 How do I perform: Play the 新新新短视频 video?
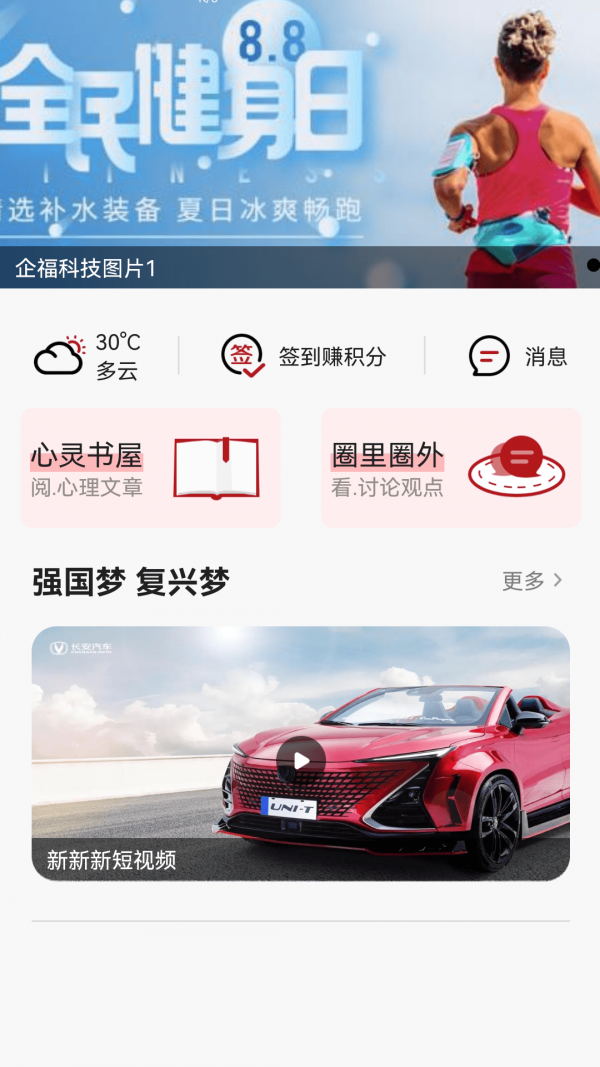301,761
